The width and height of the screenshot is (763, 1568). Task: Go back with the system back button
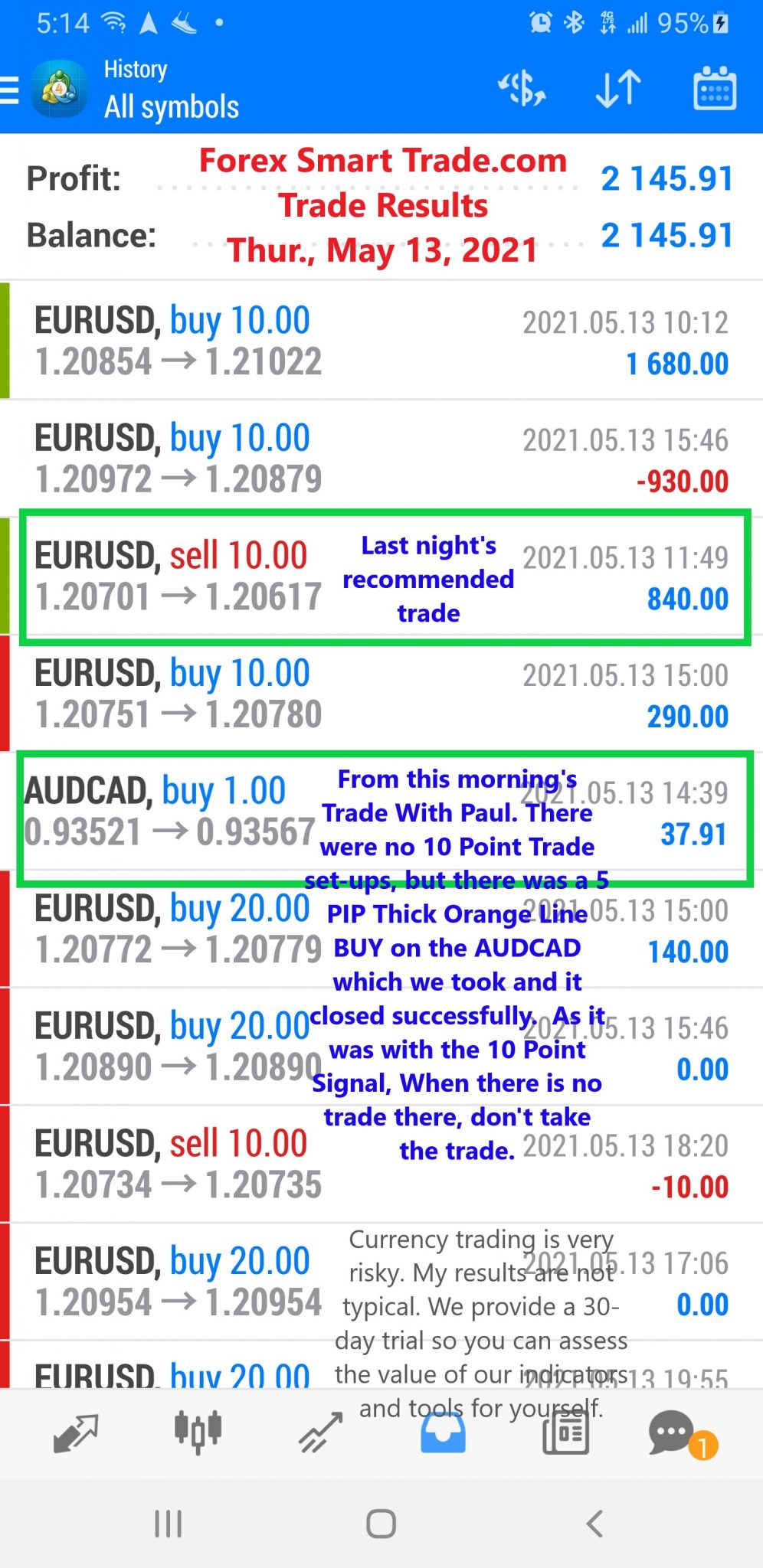point(594,1524)
